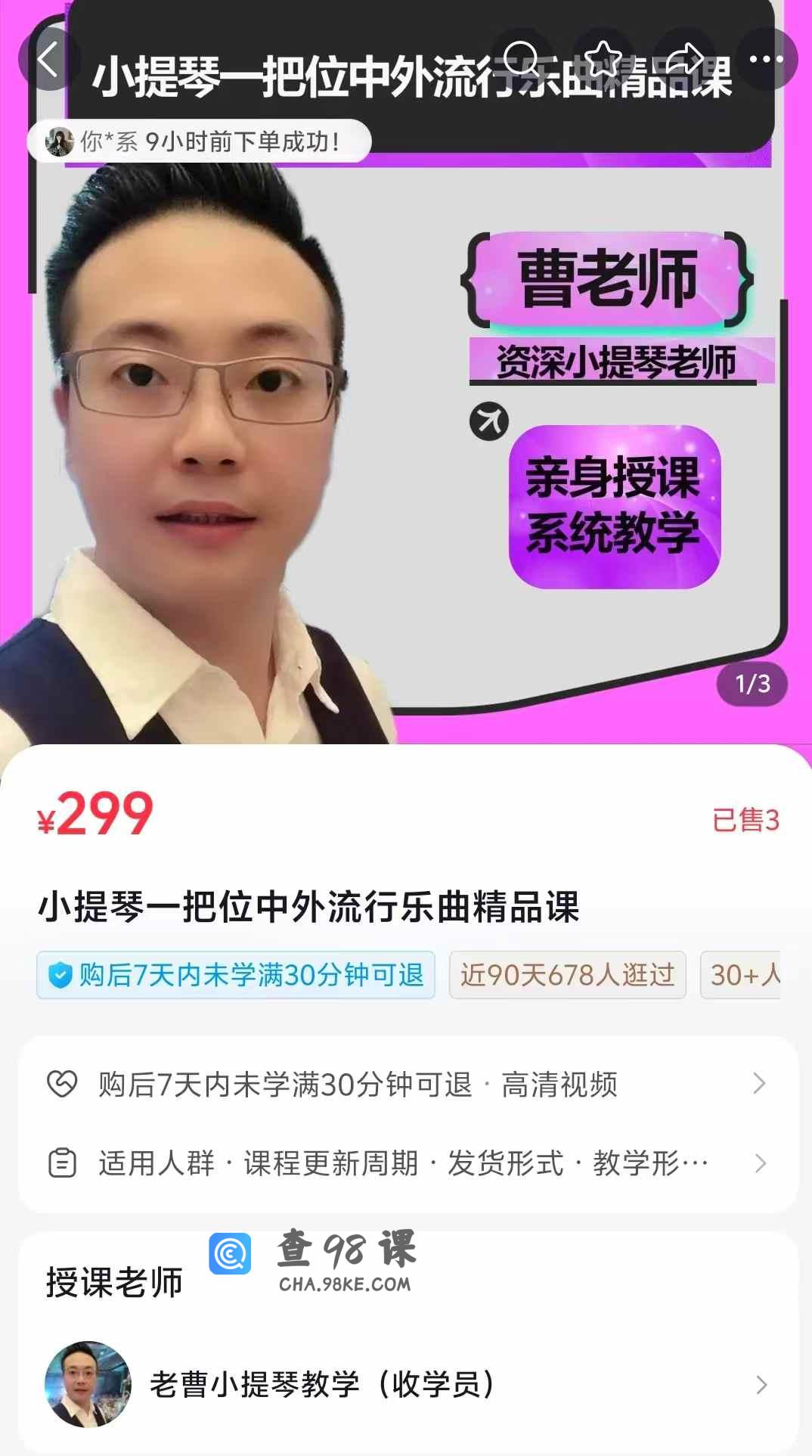
Task: Favorite this course with the star icon
Action: [x=603, y=59]
